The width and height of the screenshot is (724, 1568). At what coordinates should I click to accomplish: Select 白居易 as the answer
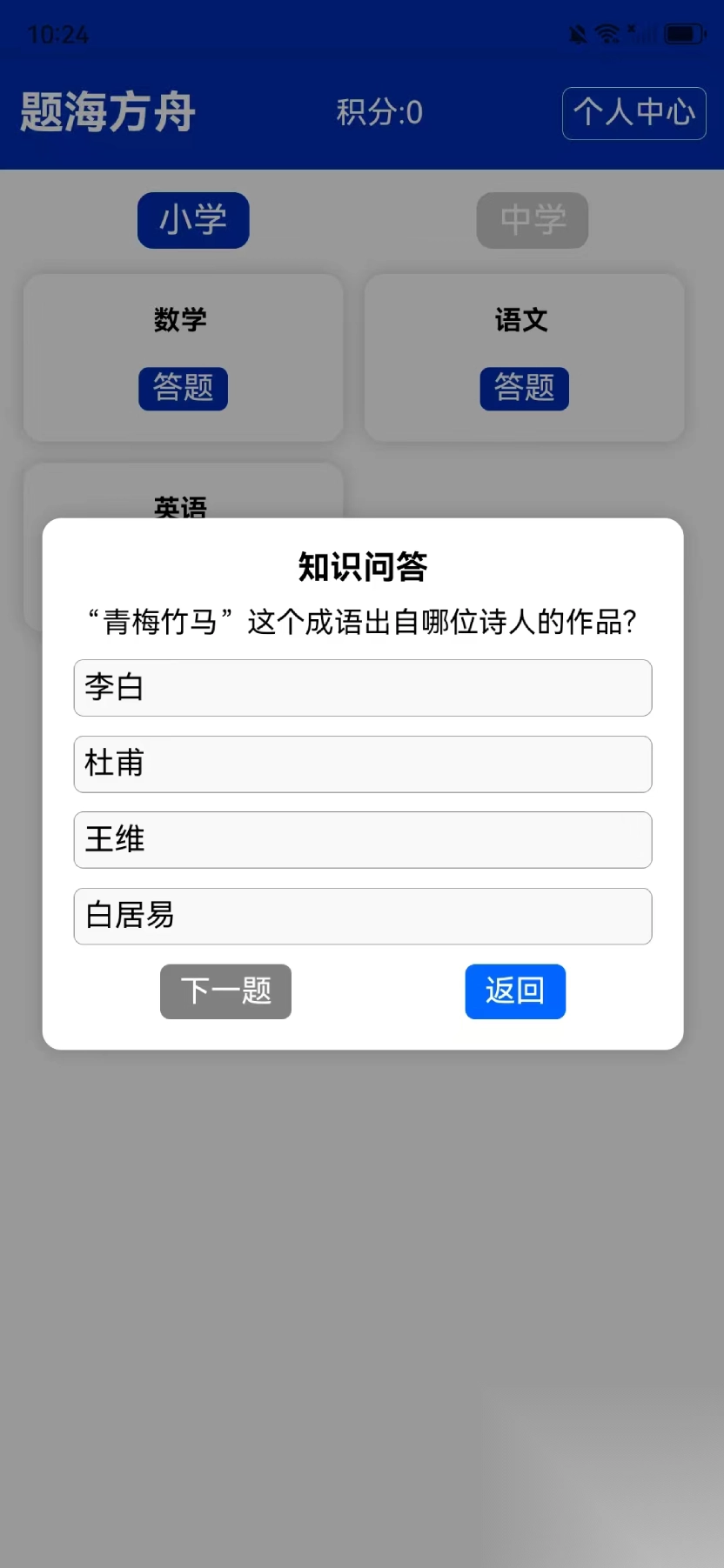(362, 916)
